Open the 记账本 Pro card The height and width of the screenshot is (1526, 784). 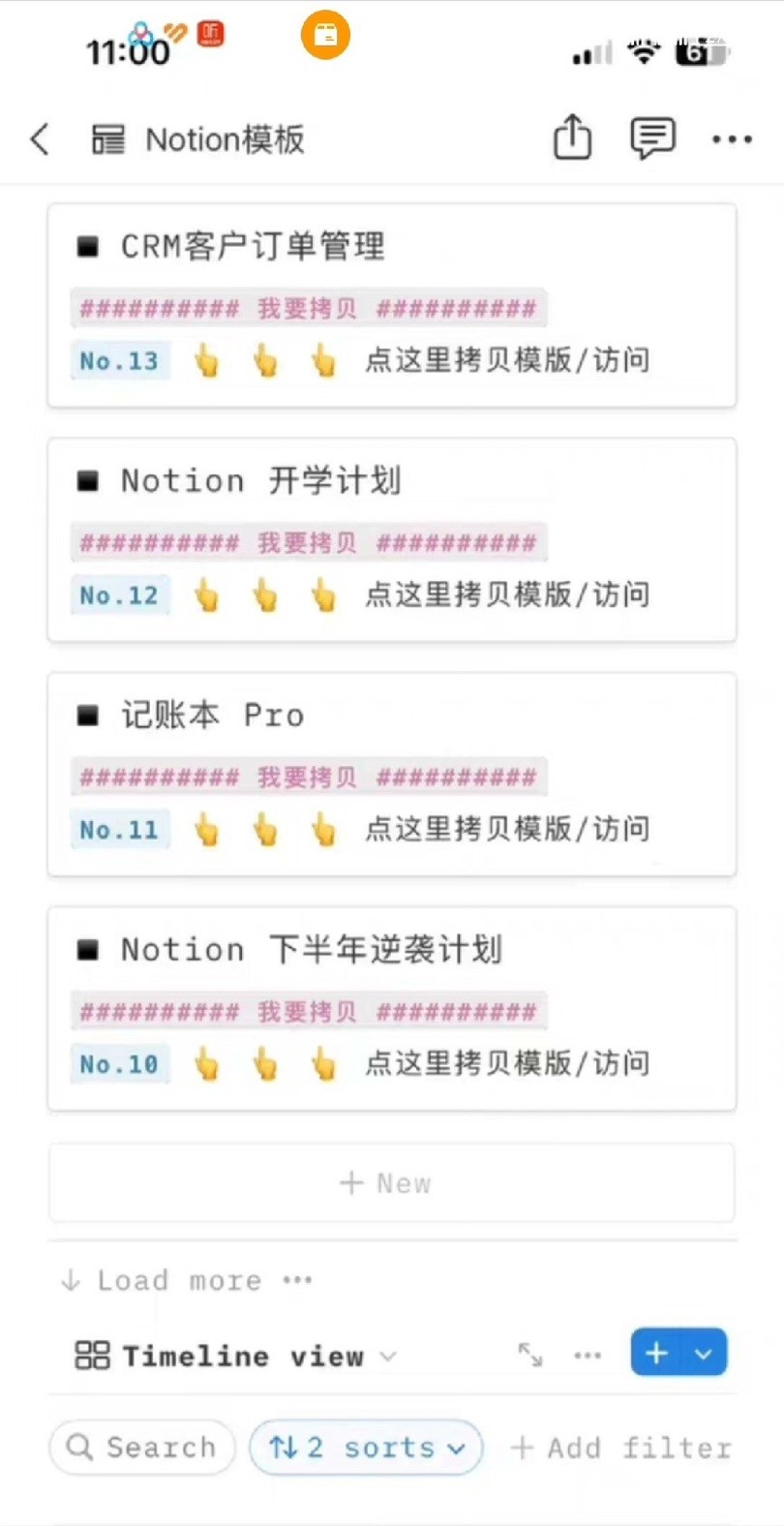pyautogui.click(x=213, y=715)
